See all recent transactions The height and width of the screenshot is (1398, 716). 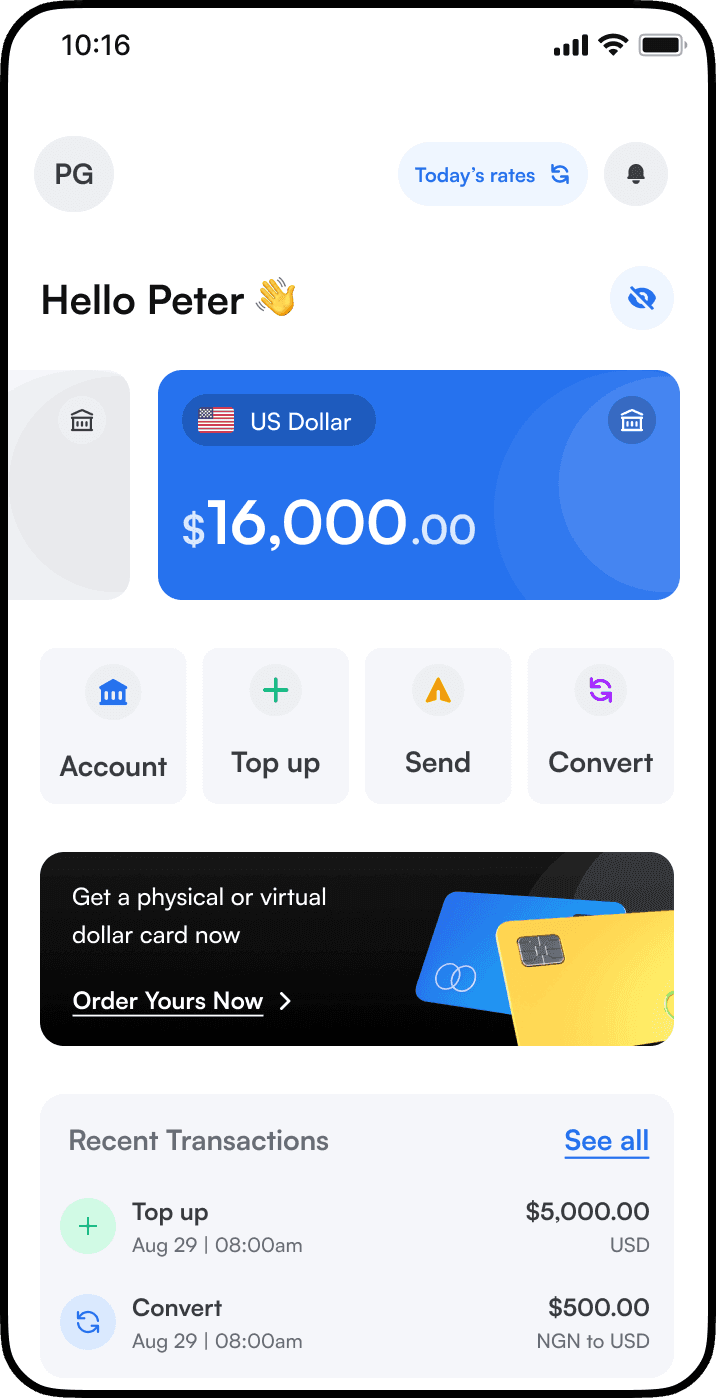tap(606, 1141)
